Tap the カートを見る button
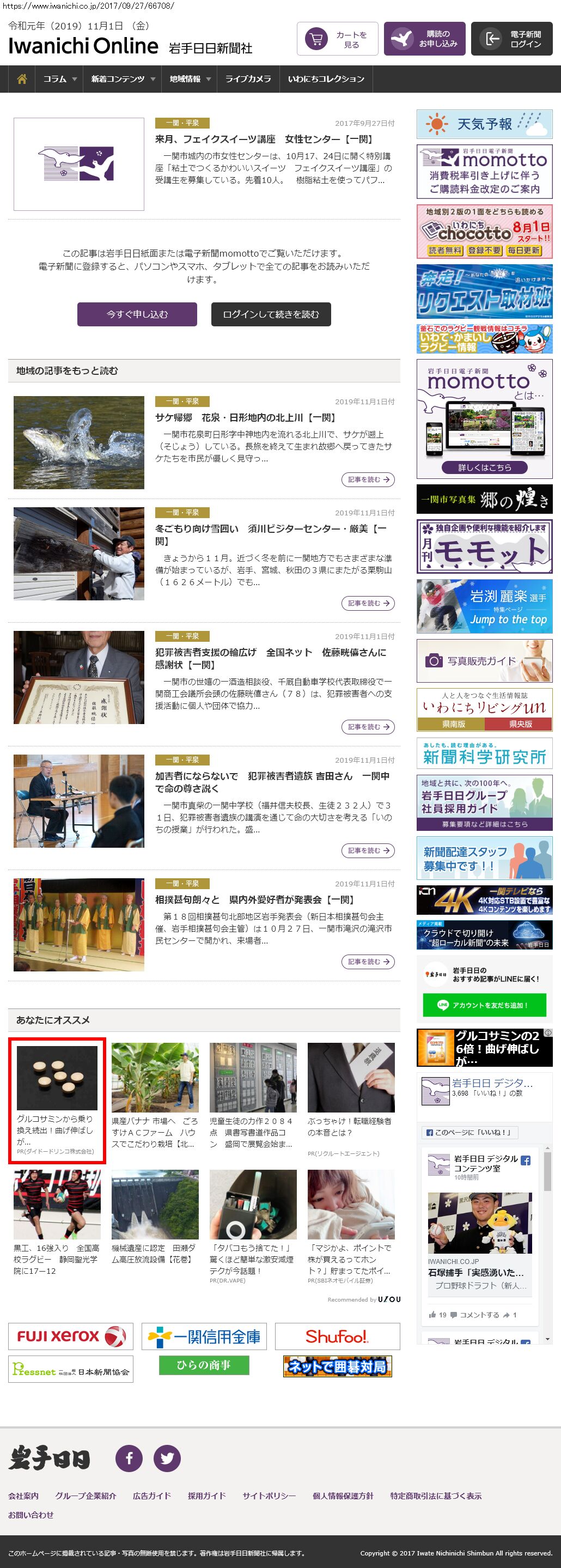This screenshot has height=1568, width=561. [337, 40]
